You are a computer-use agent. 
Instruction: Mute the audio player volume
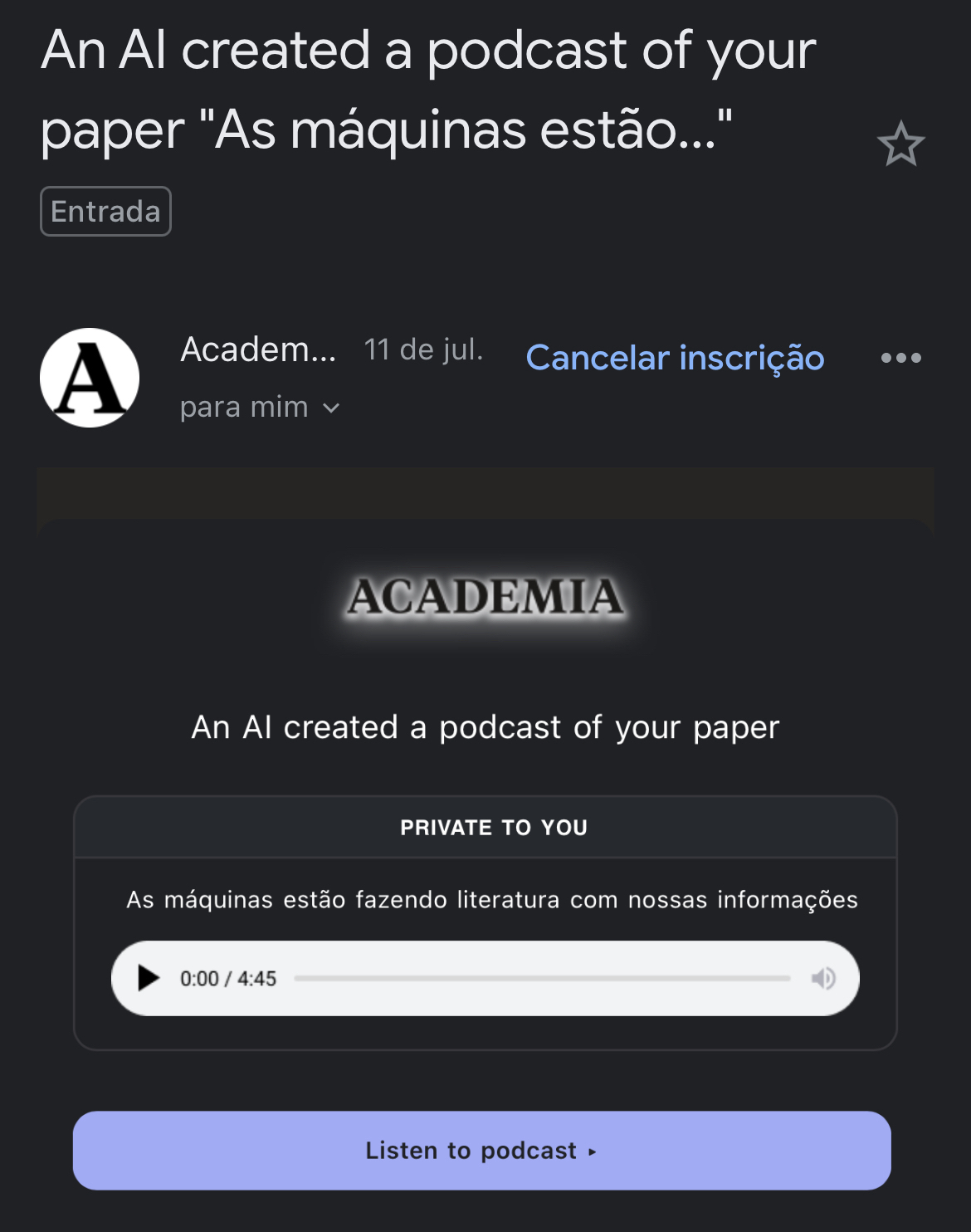(x=823, y=978)
